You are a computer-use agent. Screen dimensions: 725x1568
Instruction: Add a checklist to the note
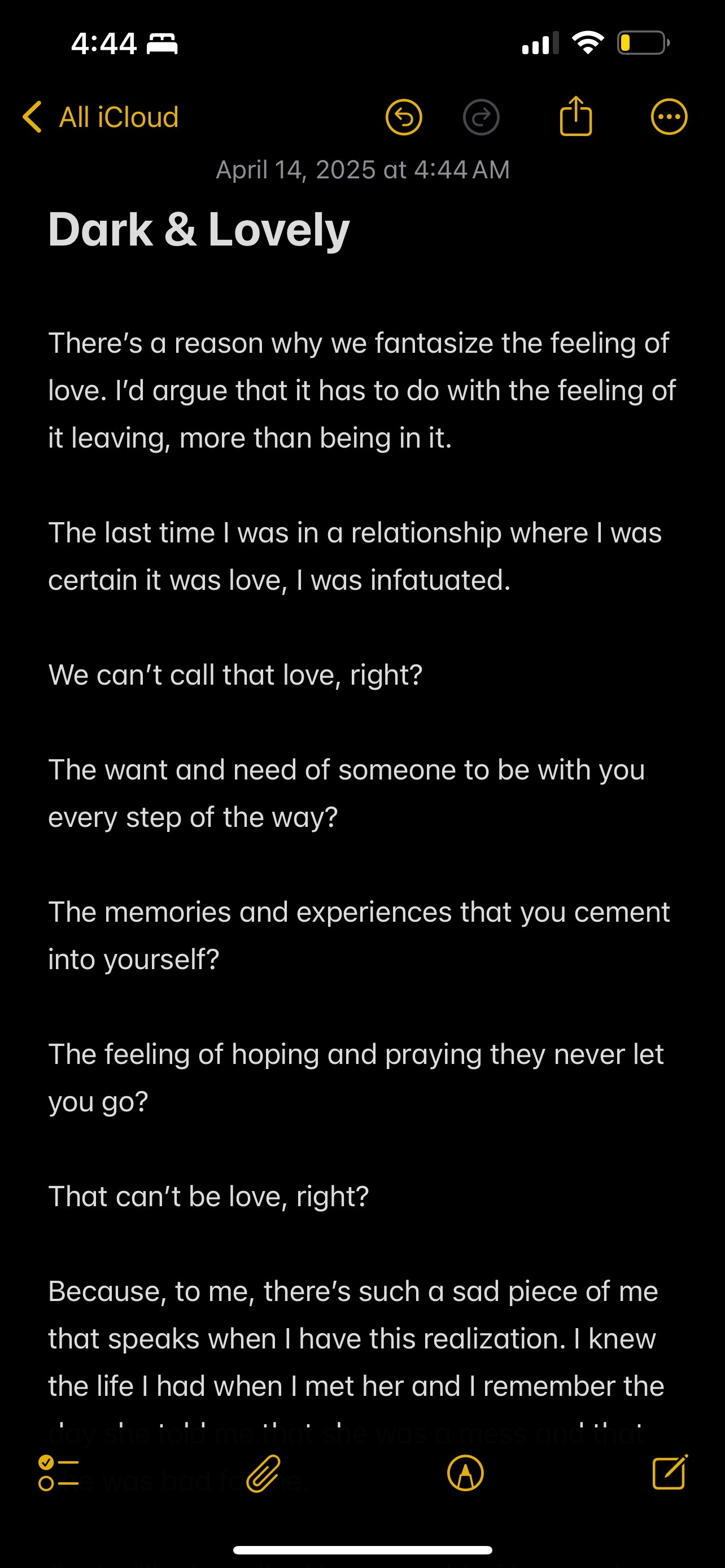58,1473
